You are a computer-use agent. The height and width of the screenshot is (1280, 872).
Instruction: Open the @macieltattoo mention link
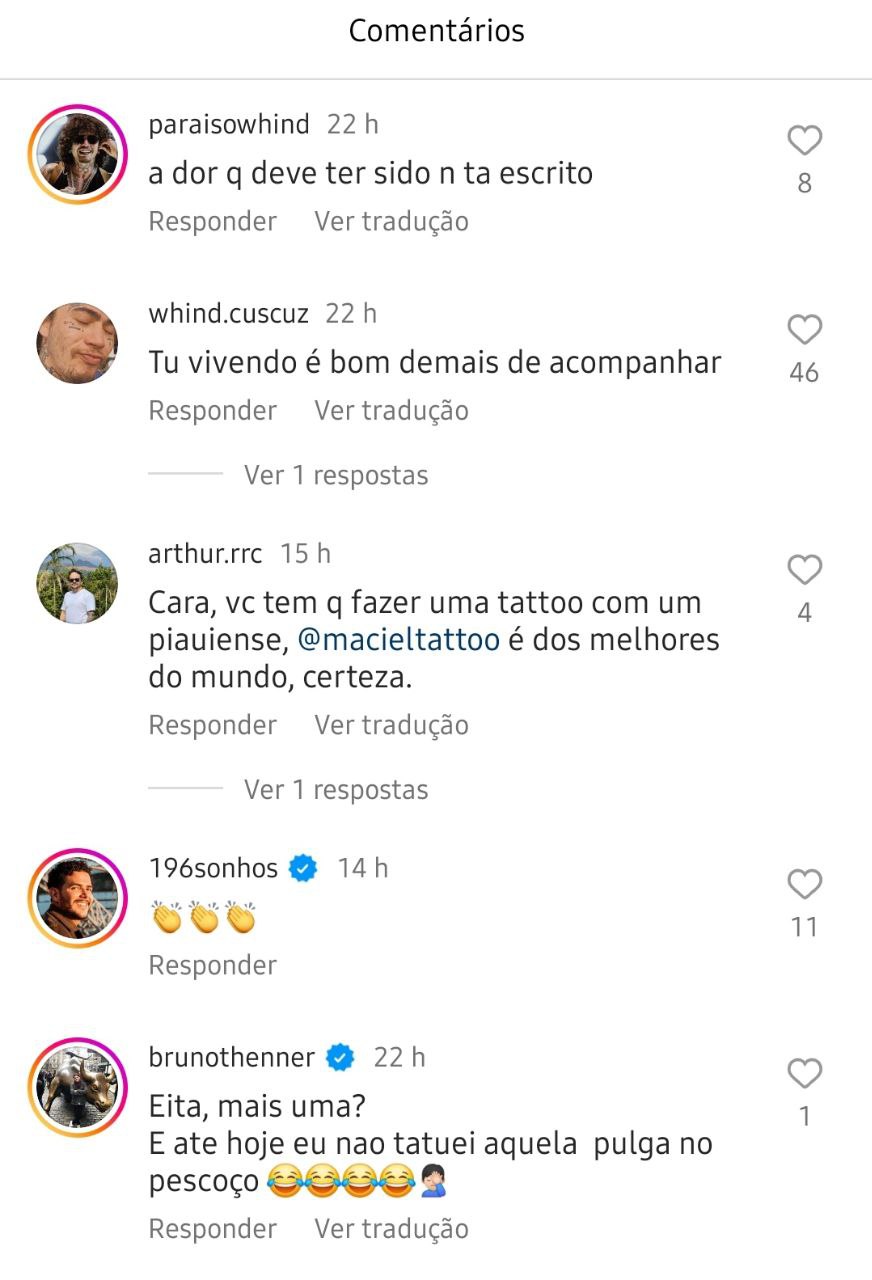399,640
